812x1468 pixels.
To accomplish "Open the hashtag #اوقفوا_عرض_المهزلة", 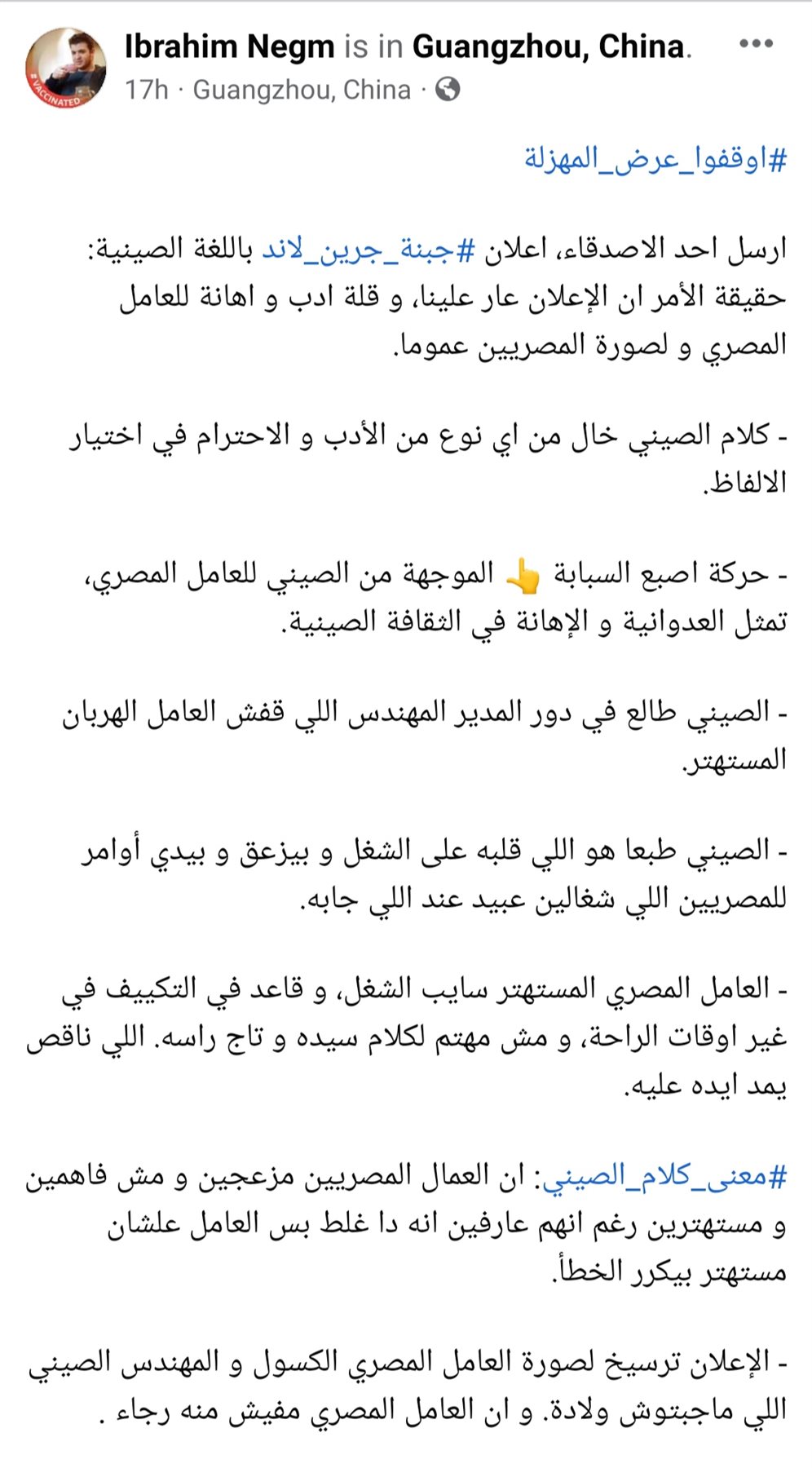I will click(x=655, y=158).
